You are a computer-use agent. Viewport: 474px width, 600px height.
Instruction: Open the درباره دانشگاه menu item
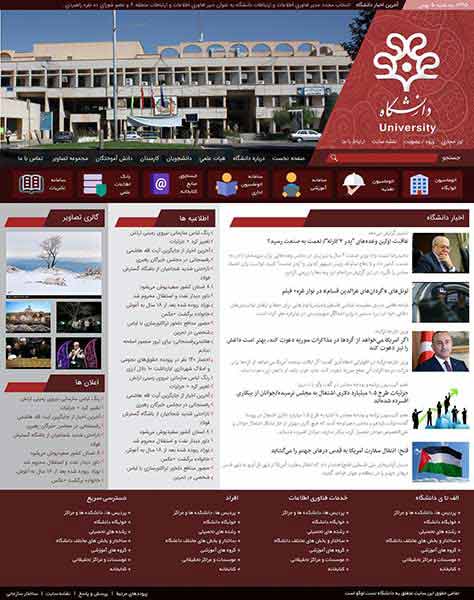[249, 158]
